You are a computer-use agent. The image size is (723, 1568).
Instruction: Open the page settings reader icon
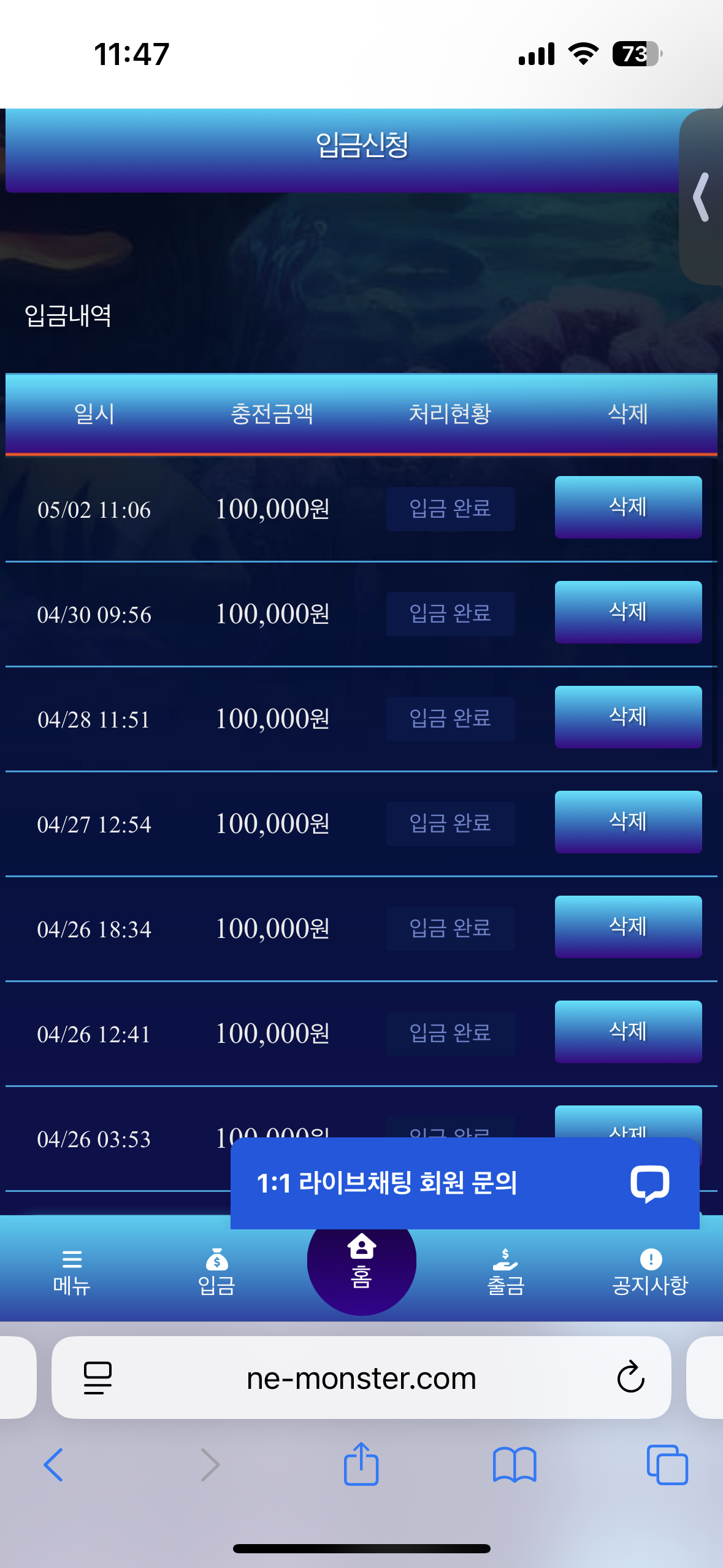tap(98, 1377)
